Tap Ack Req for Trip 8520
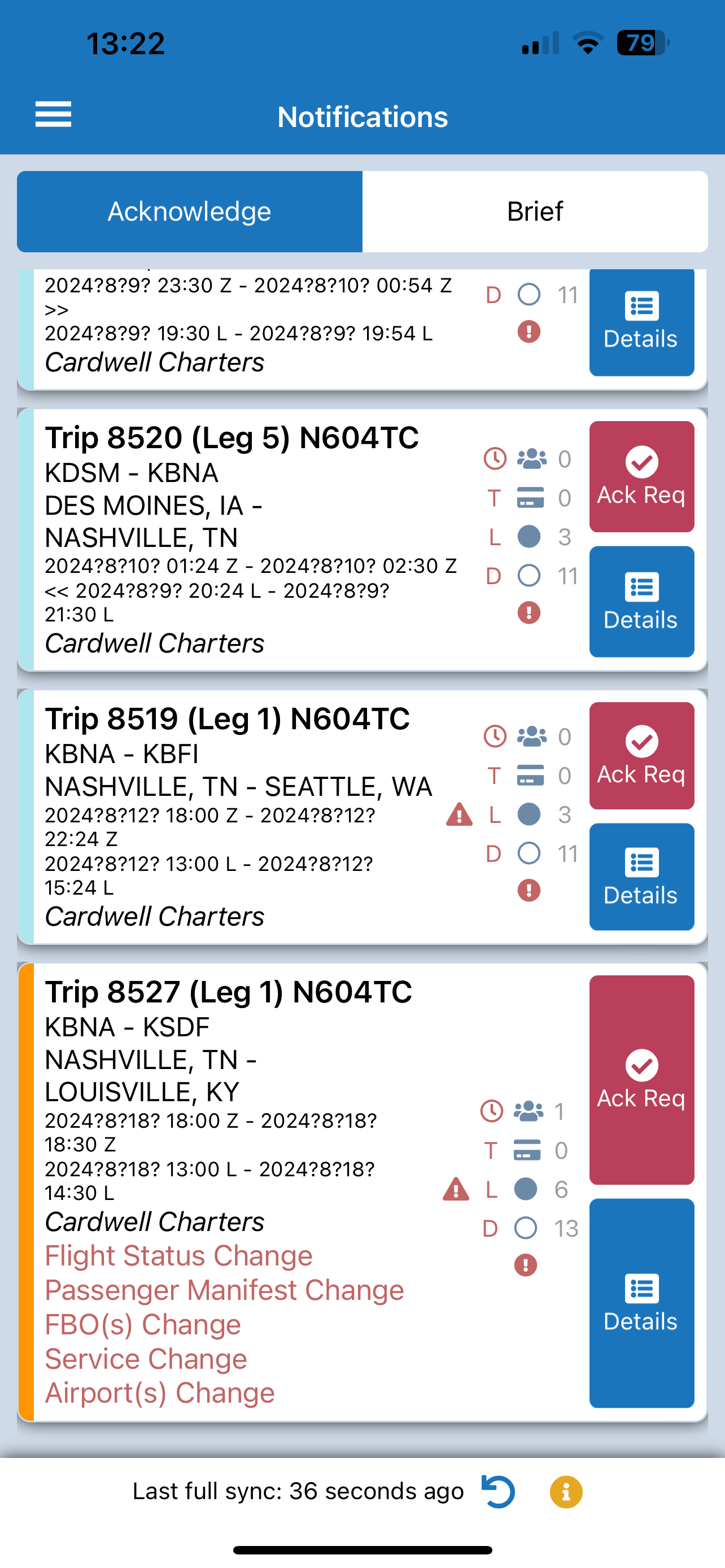725x1568 pixels. point(641,476)
